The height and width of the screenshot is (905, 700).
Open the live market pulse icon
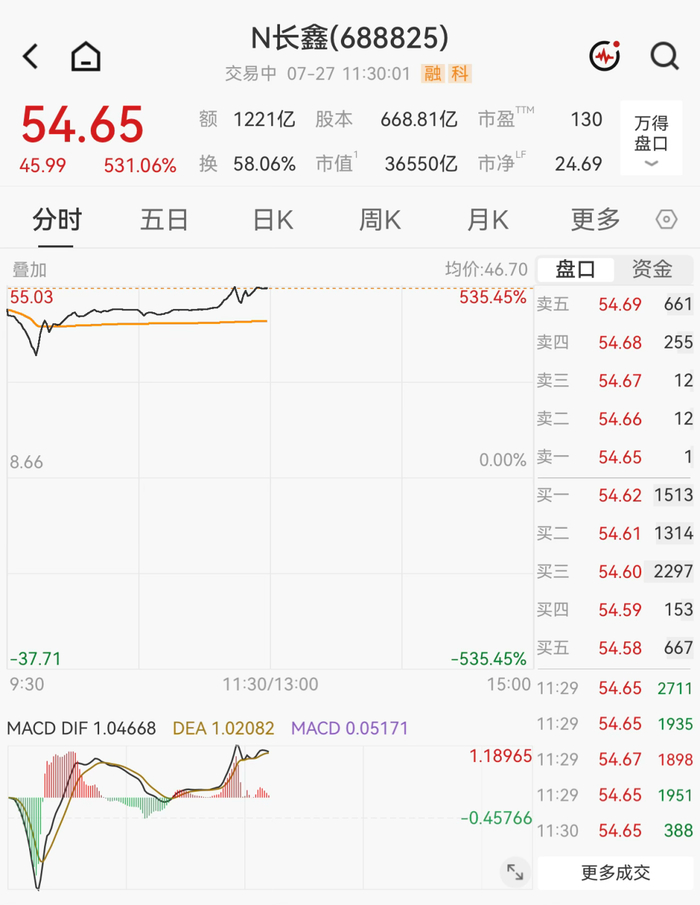[605, 56]
